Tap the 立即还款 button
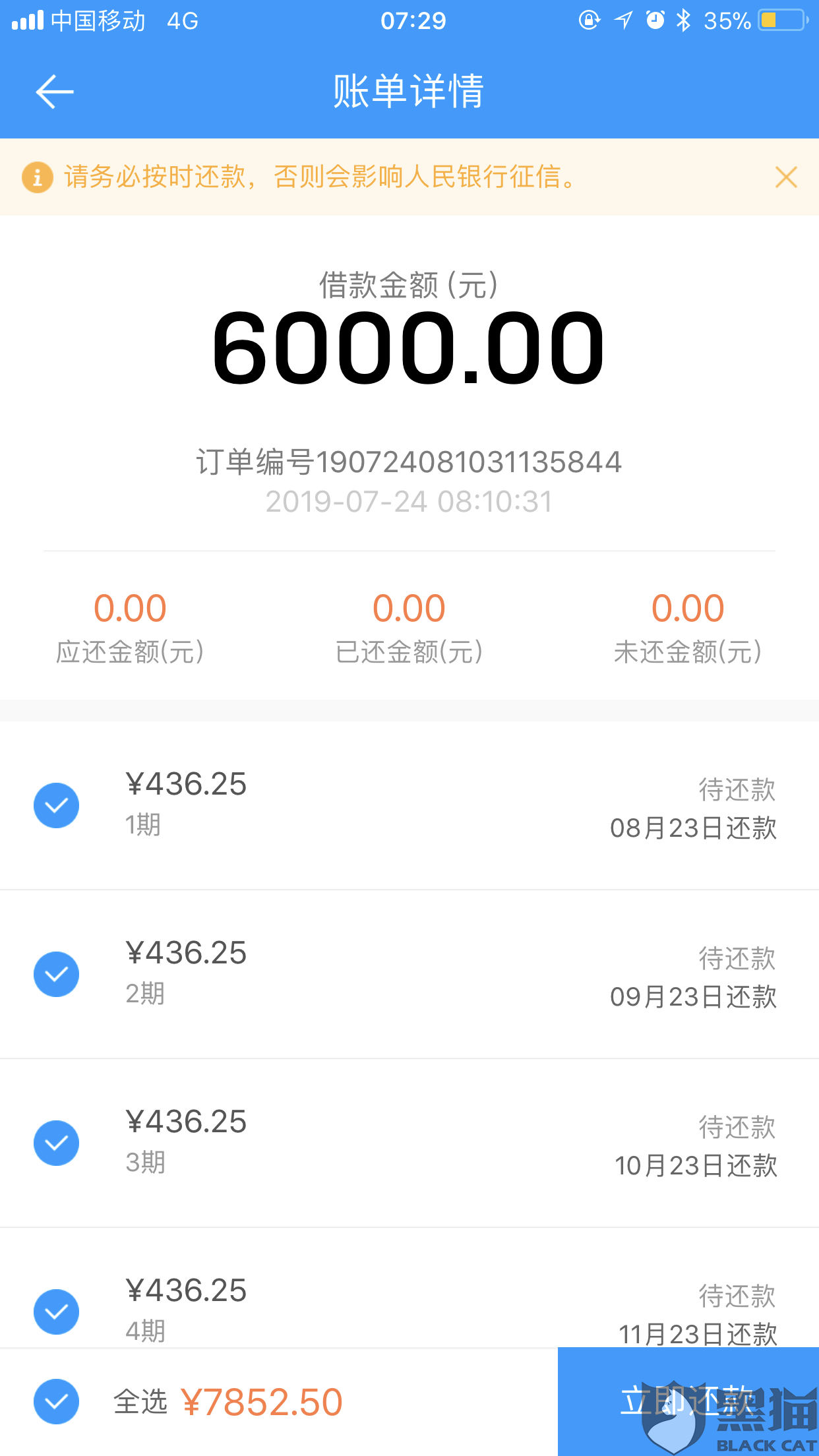 click(x=688, y=1401)
